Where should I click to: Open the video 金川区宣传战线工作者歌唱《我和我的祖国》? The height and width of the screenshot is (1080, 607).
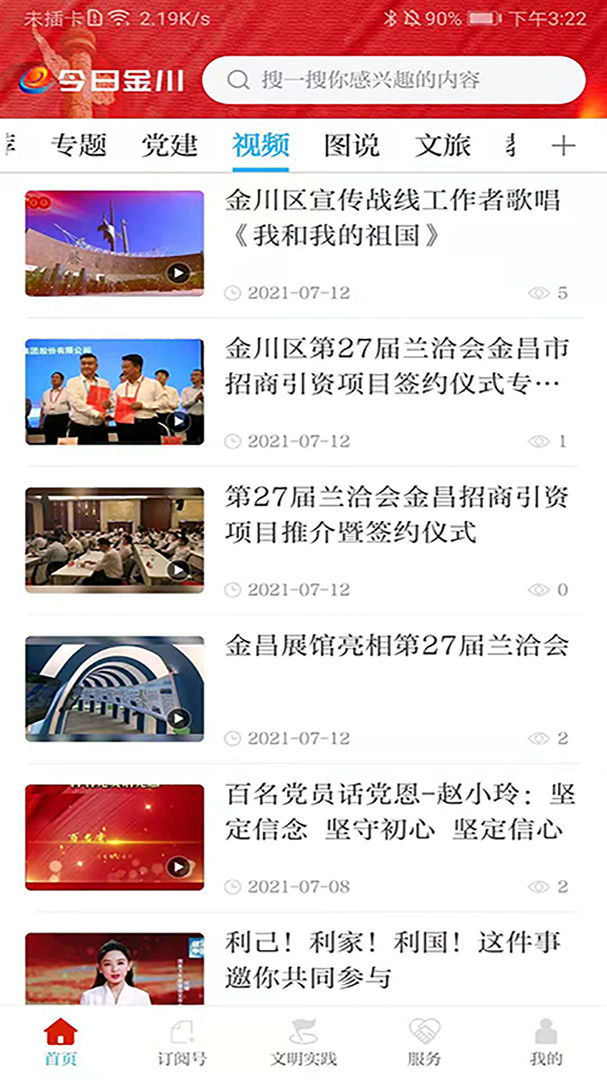[393, 218]
